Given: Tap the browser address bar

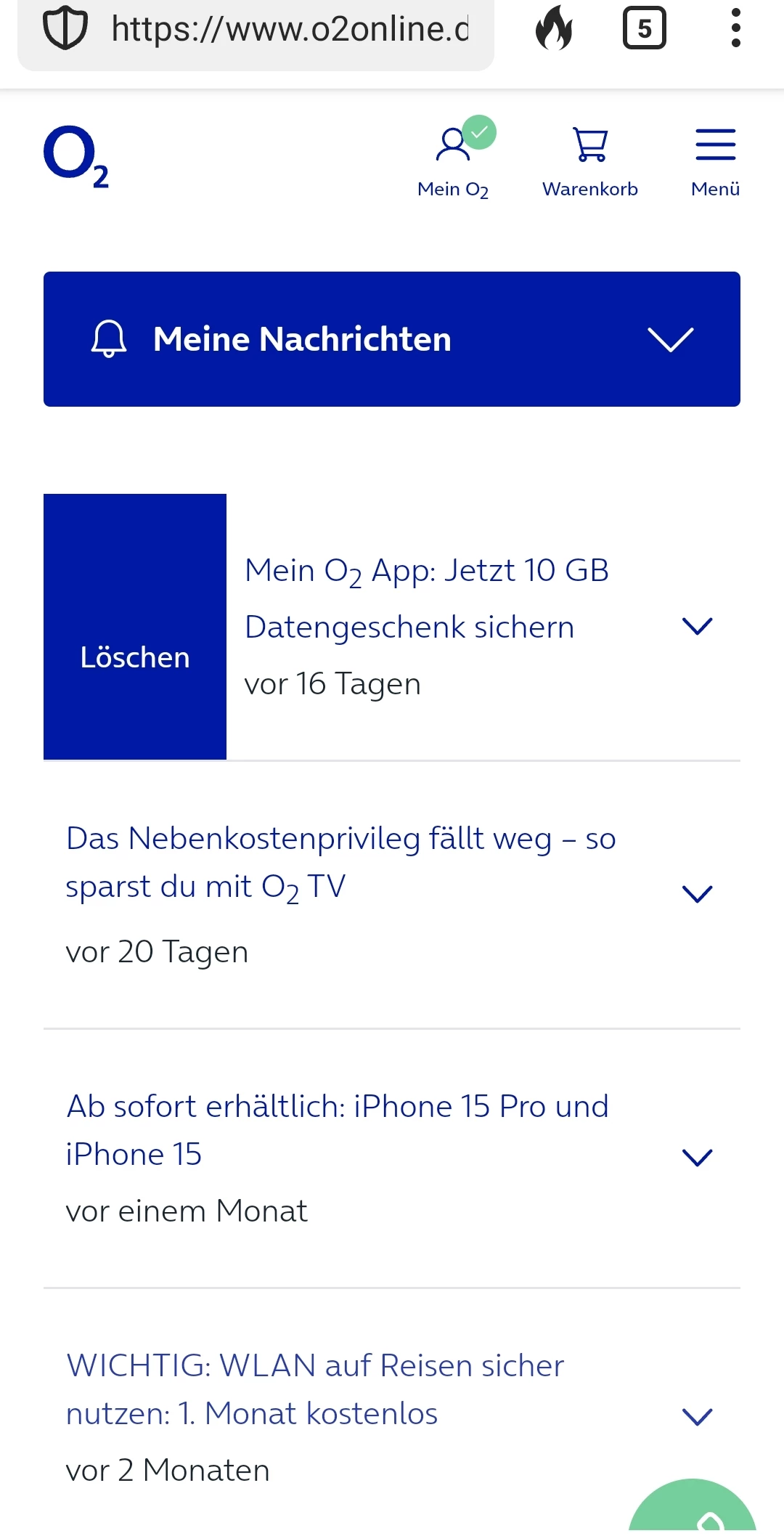Looking at the screenshot, I should (x=290, y=29).
